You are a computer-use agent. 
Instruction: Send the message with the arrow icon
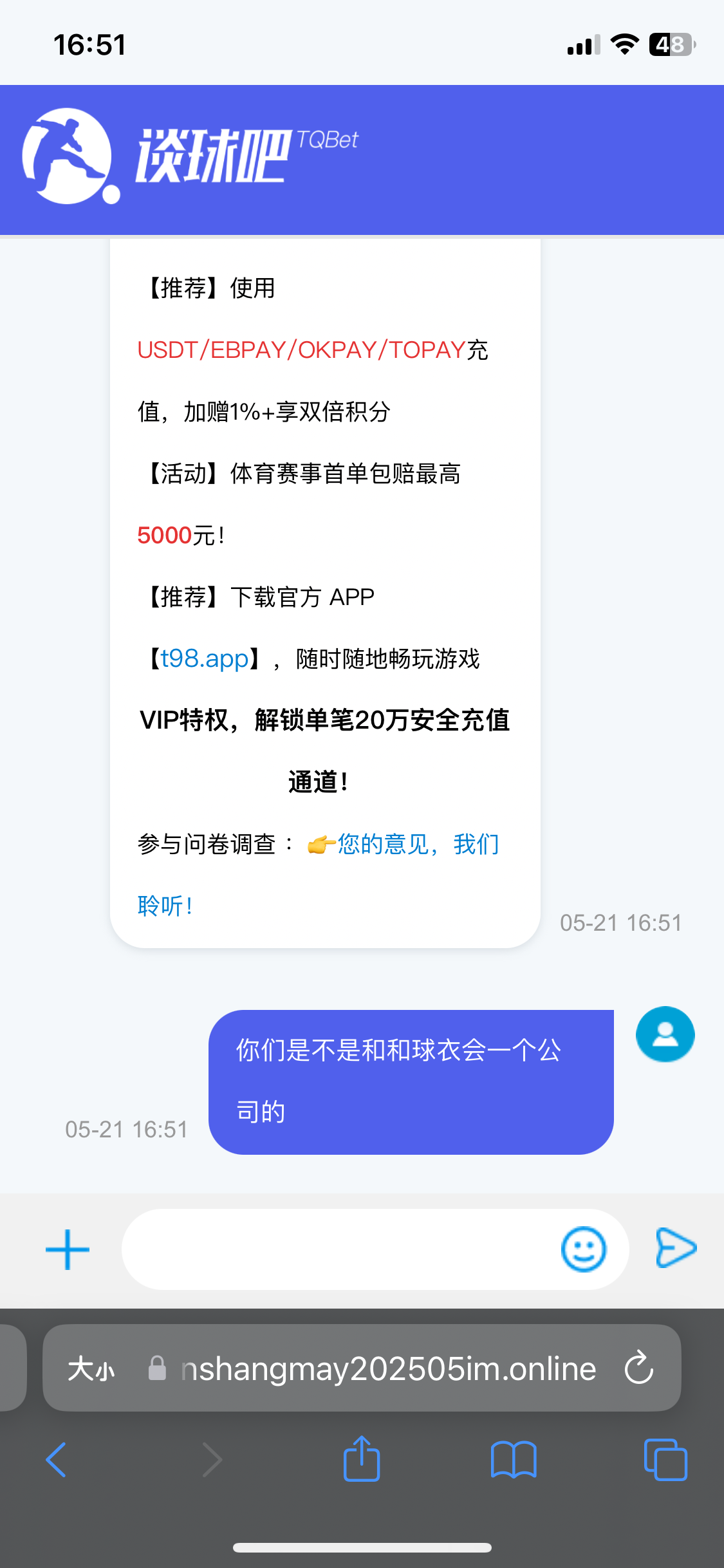click(x=675, y=1248)
